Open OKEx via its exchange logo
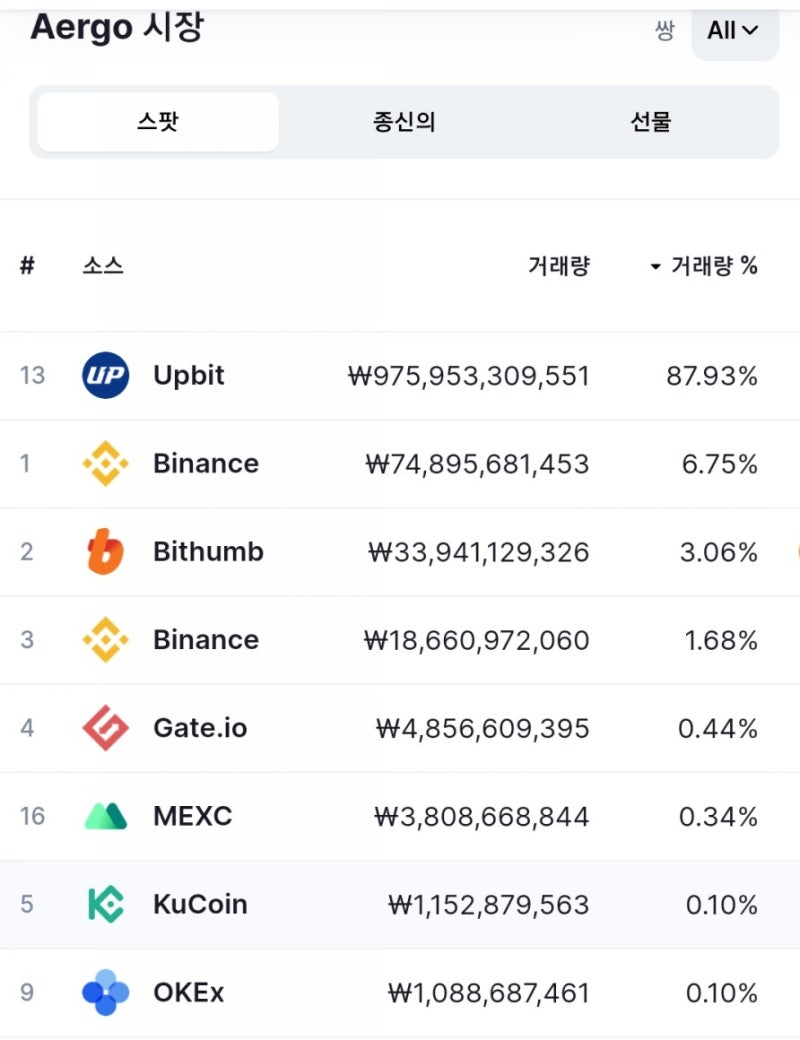Viewport: 800px width, 1040px height. [106, 992]
